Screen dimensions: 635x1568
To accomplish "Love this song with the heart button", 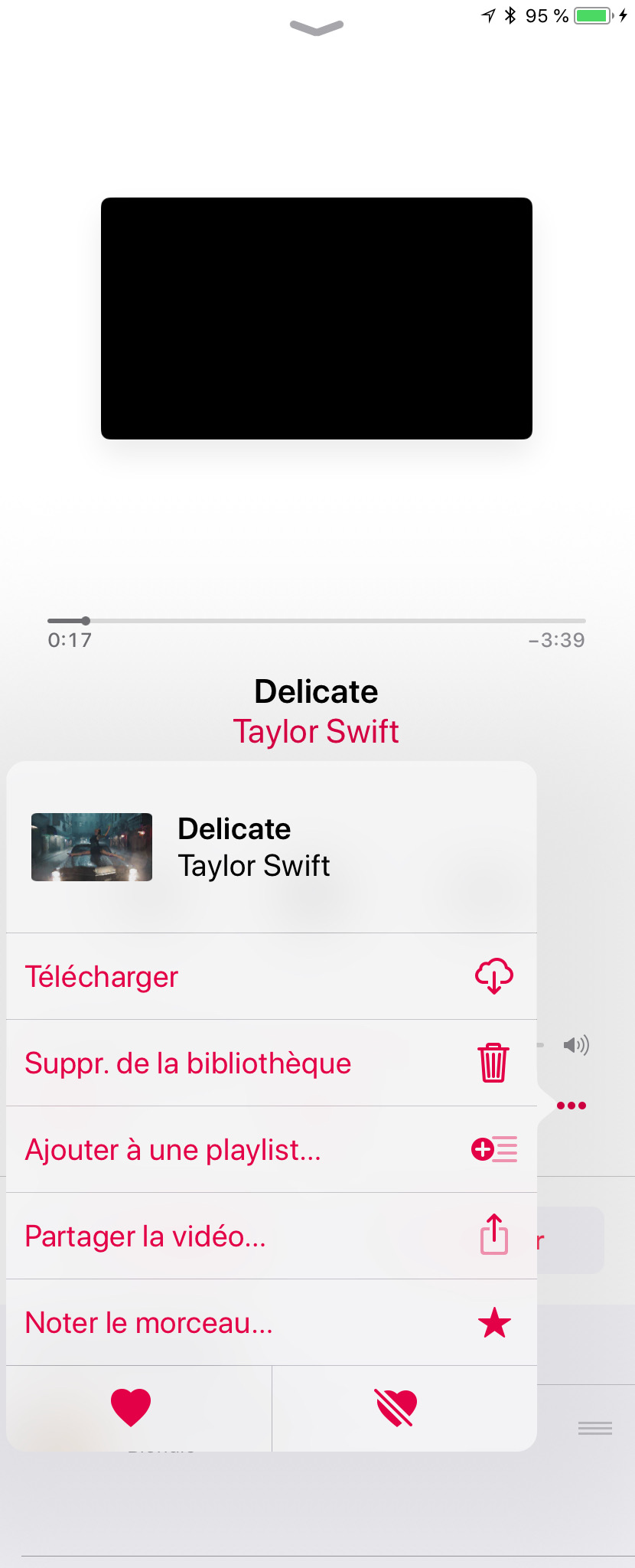I will (x=131, y=1407).
